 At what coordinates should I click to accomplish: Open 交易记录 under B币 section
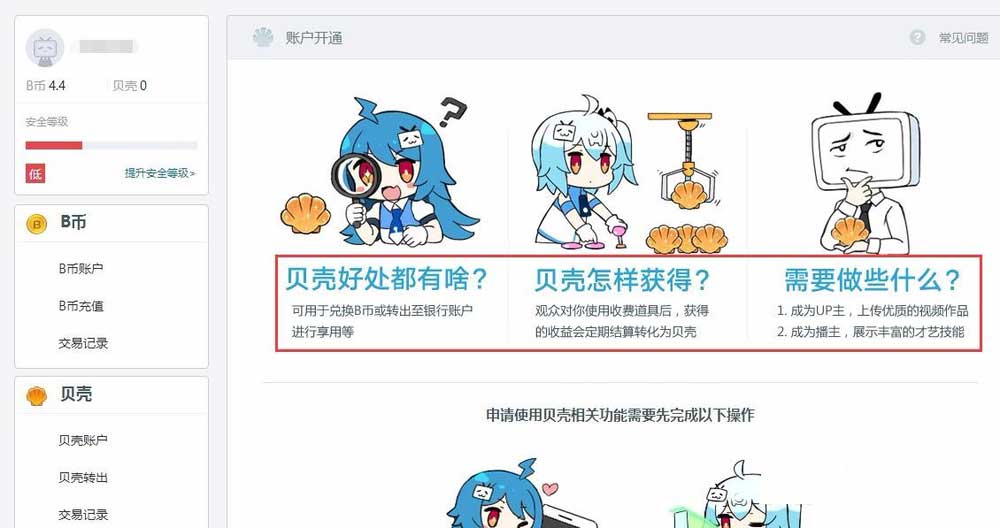[x=82, y=343]
